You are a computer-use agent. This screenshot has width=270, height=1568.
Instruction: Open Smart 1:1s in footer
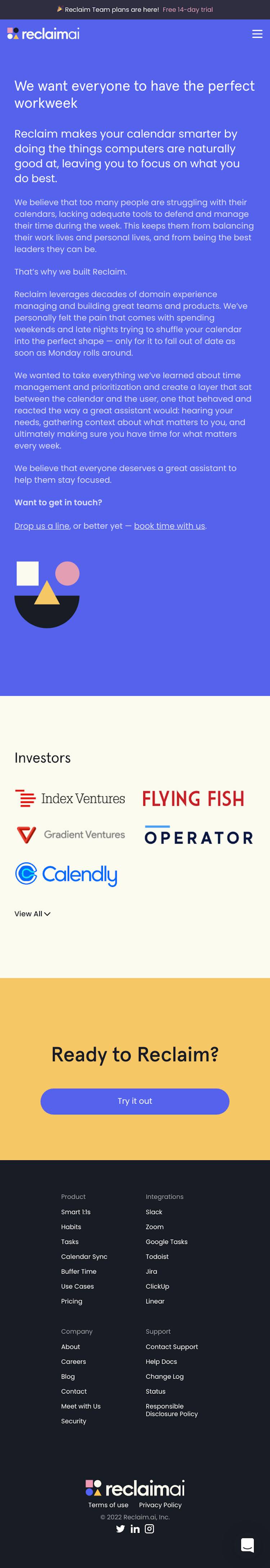75,1212
